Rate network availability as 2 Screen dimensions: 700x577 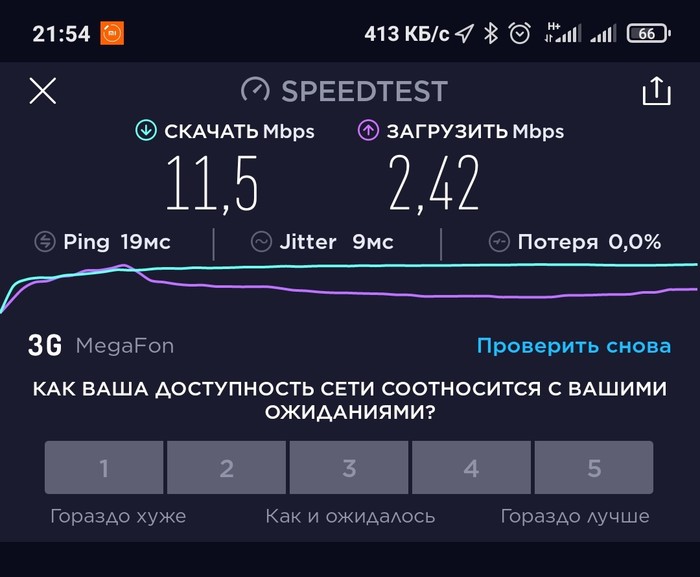226,468
